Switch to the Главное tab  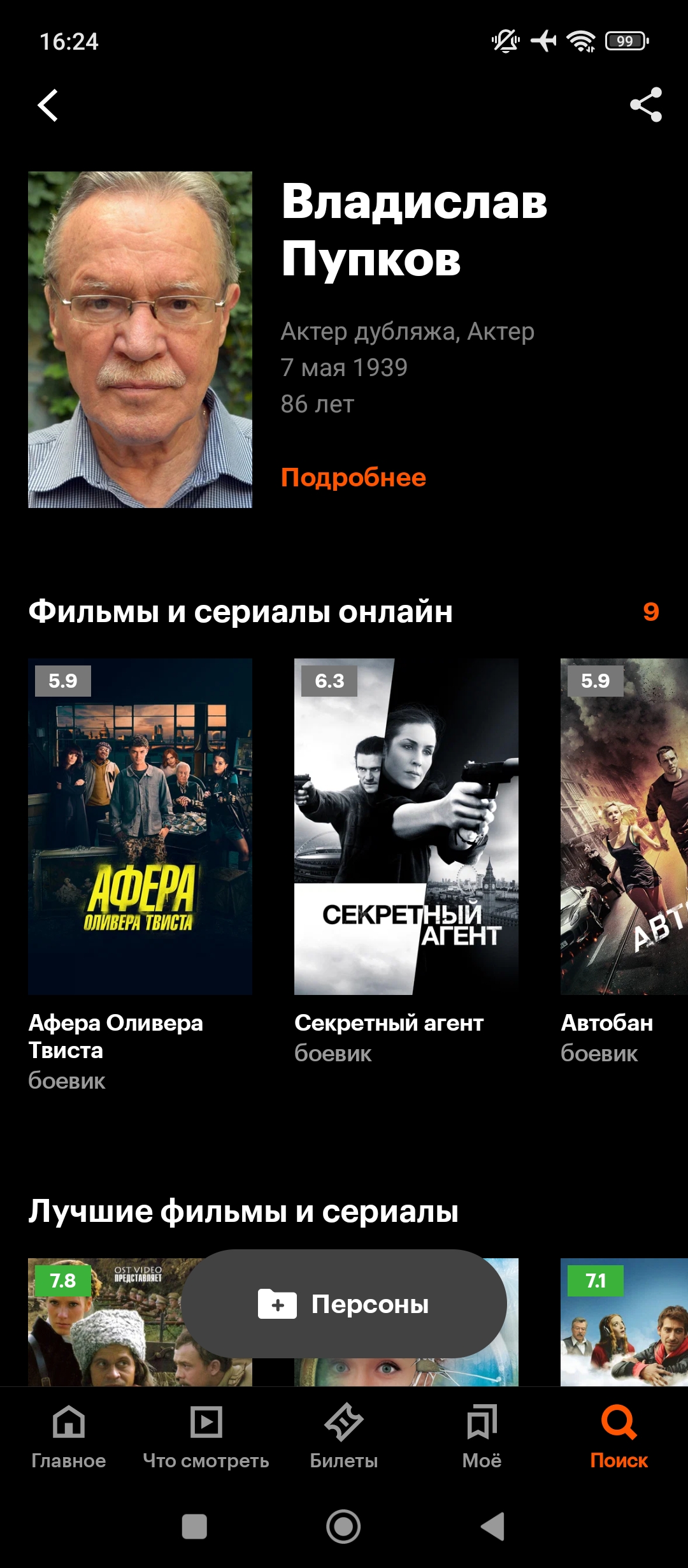(69, 1437)
